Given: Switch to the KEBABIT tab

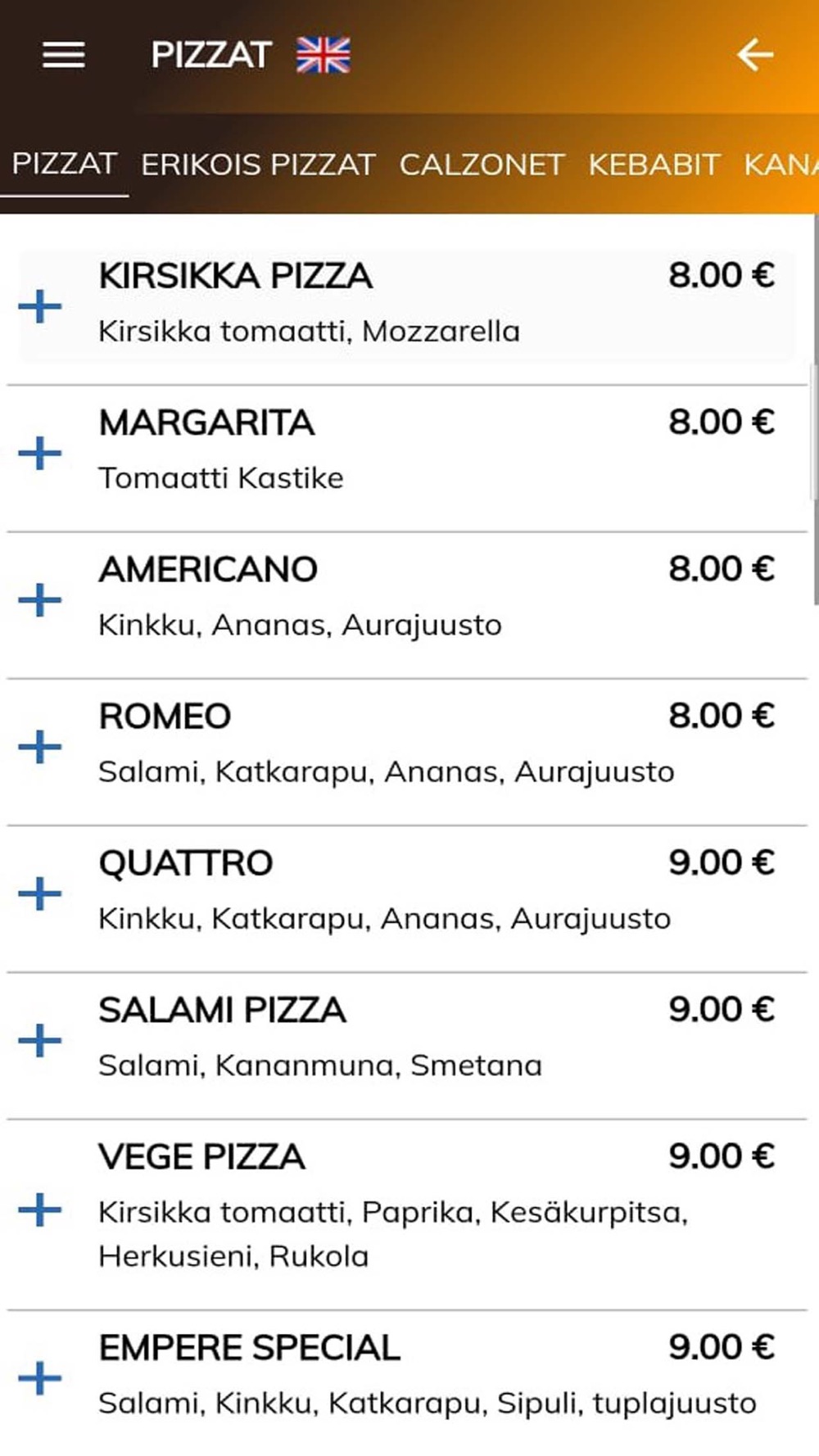Looking at the screenshot, I should pyautogui.click(x=654, y=165).
